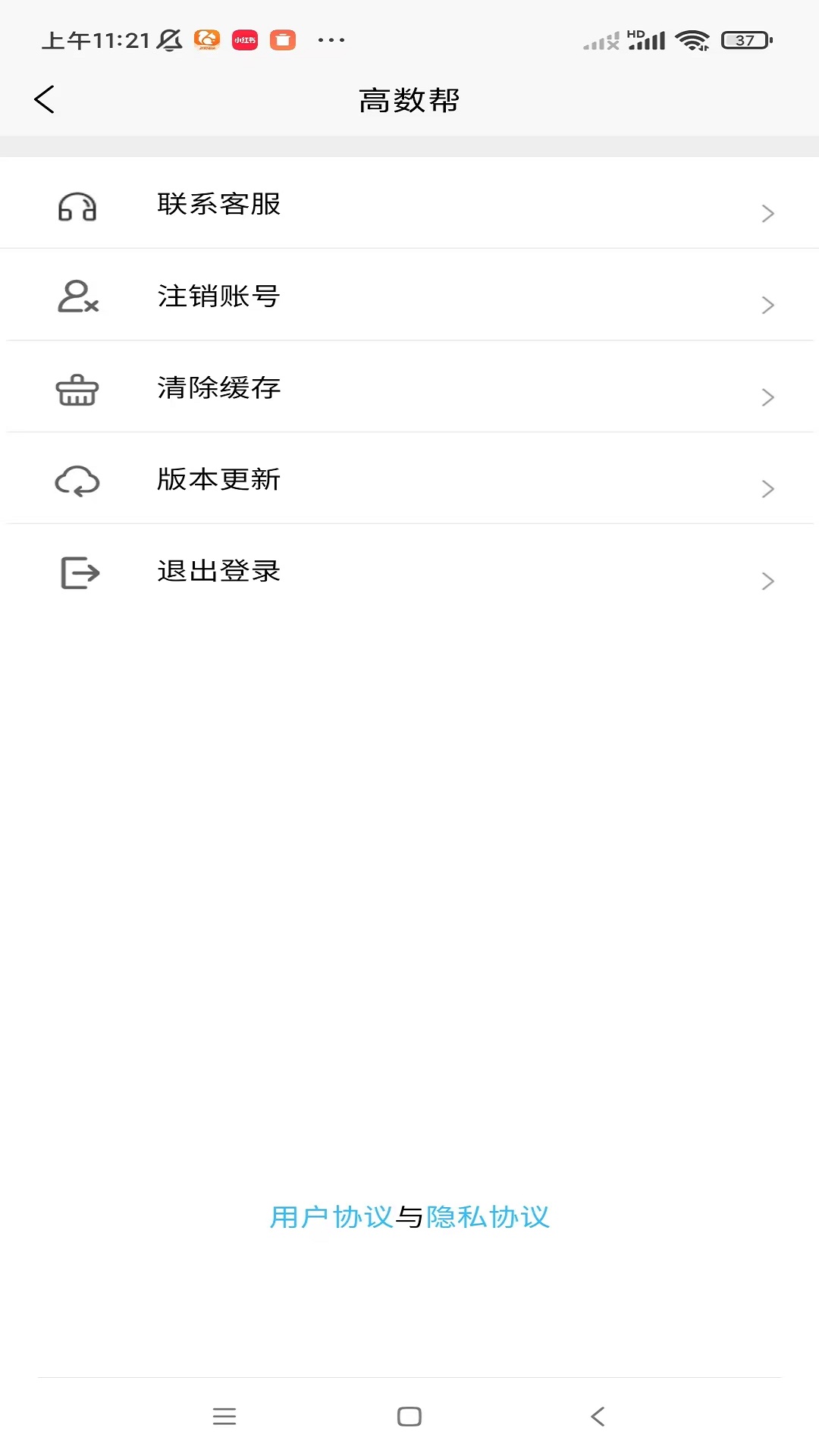Open recent apps from navigation bar
The width and height of the screenshot is (819, 1456).
(x=224, y=1416)
